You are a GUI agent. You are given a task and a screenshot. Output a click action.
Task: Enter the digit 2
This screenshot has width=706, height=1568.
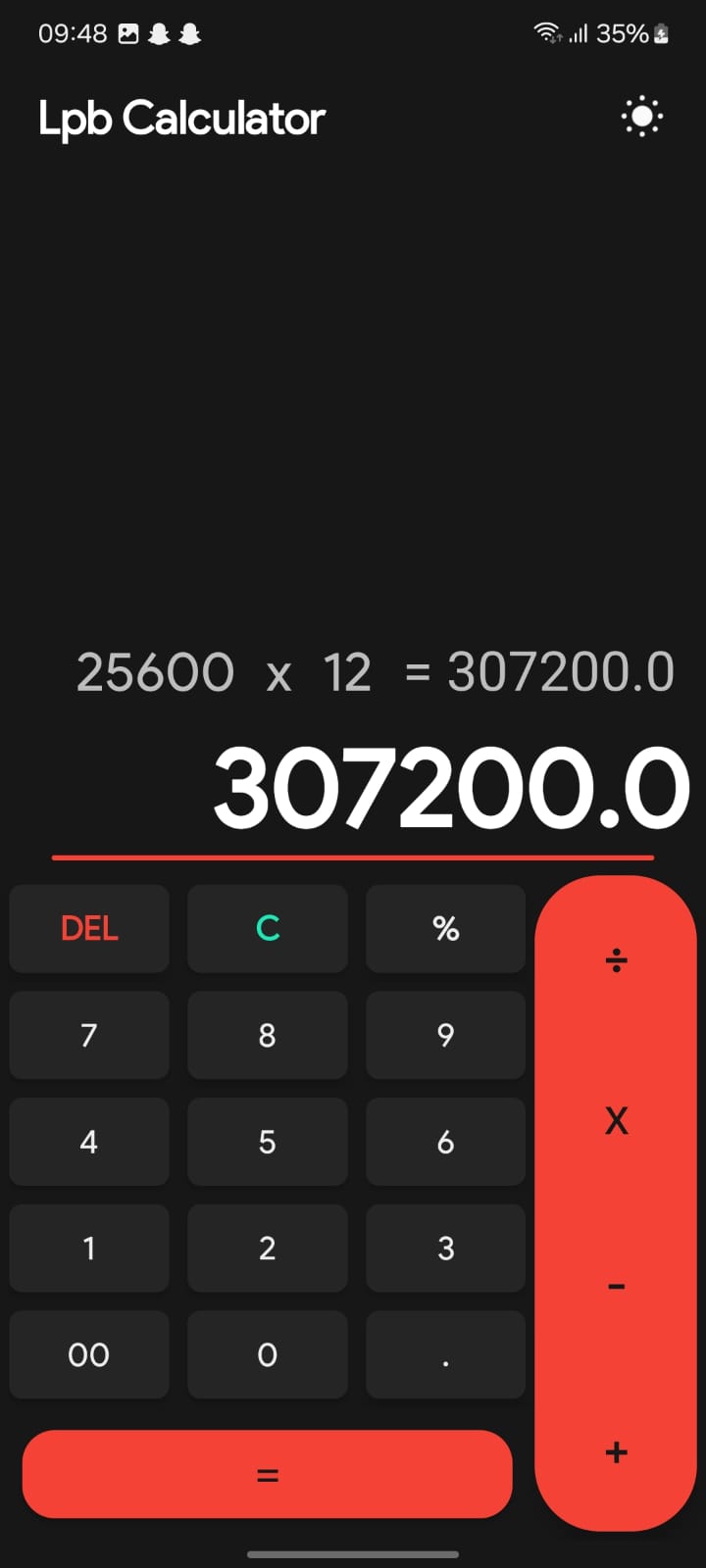click(x=267, y=1249)
